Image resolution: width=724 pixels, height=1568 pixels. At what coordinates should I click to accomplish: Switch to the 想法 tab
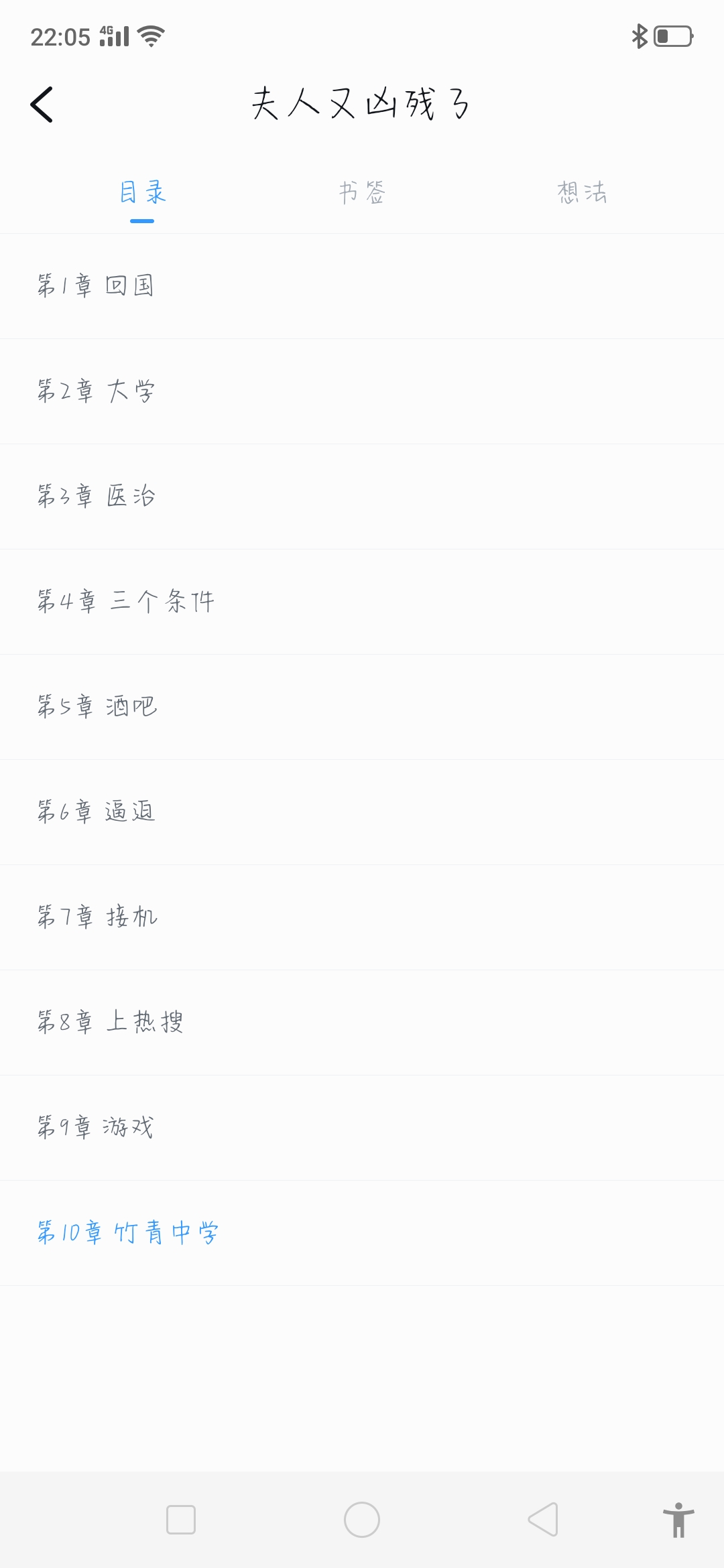click(582, 193)
